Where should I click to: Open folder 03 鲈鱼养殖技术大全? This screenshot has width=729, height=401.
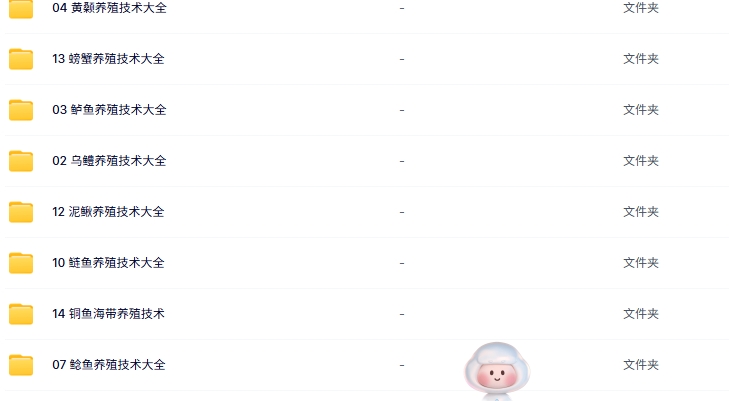coord(109,110)
